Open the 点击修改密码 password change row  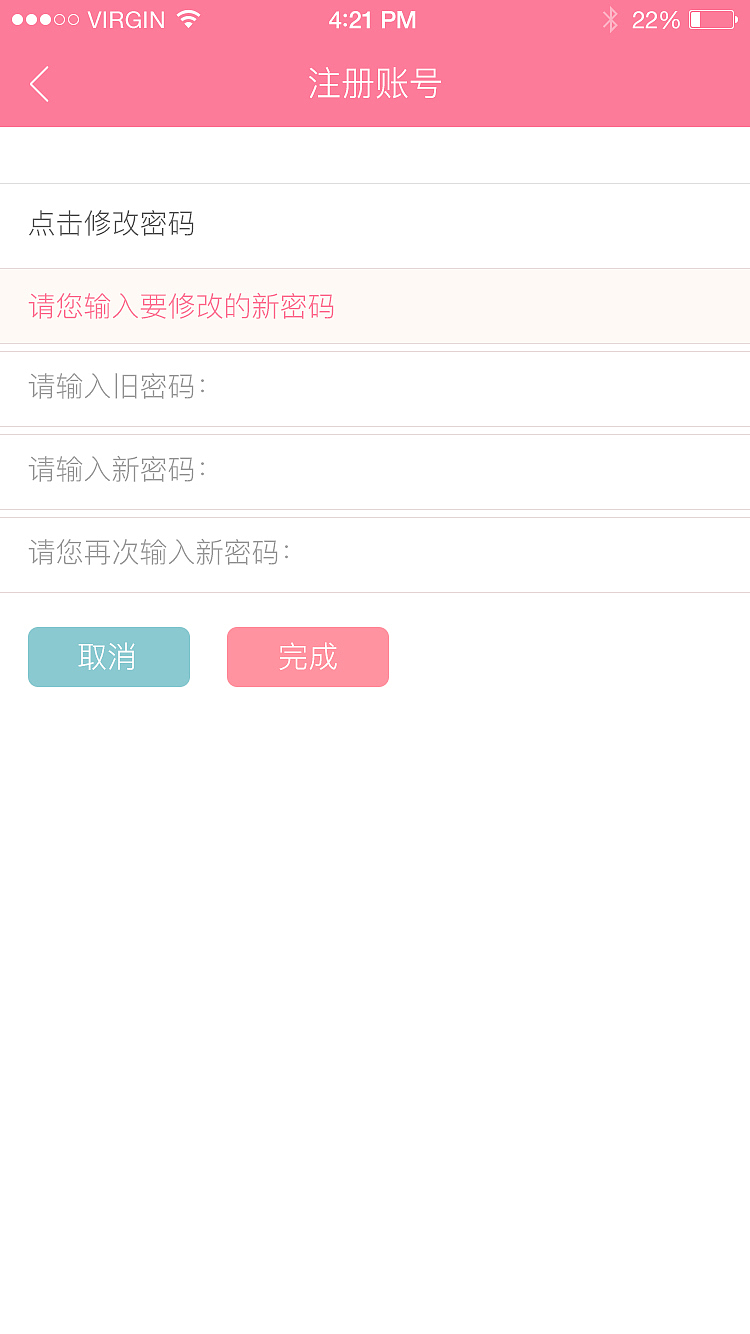[x=375, y=226]
